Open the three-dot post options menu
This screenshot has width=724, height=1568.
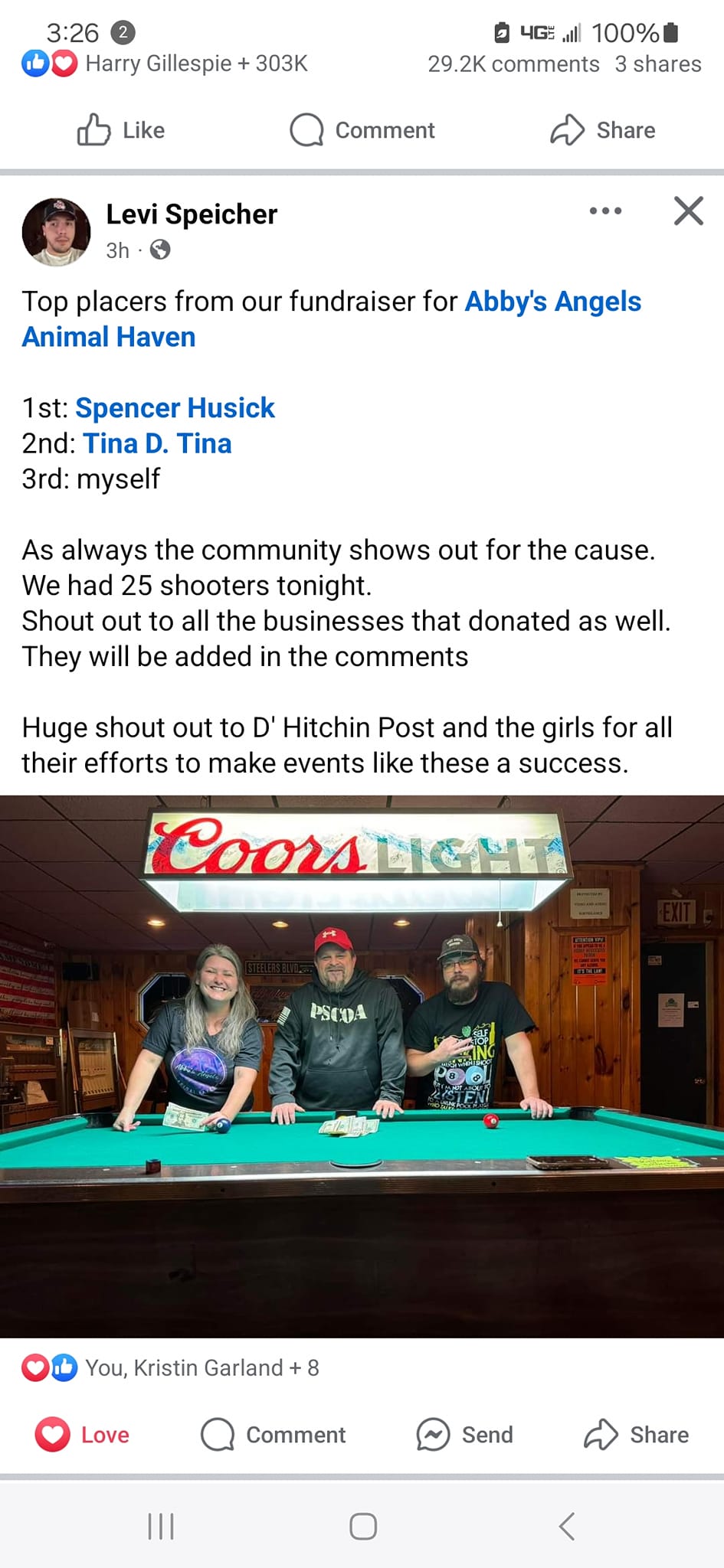tap(605, 211)
